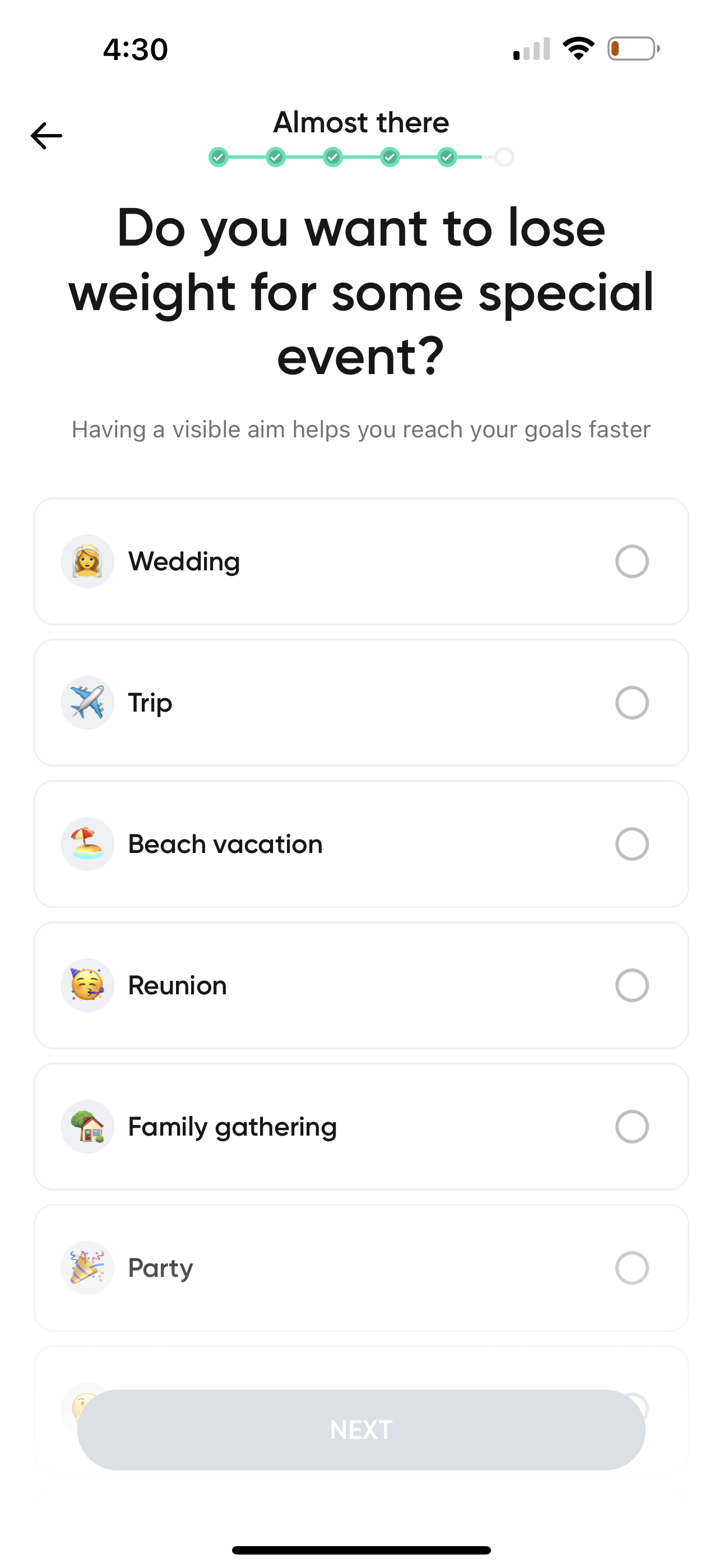Select the Reunion option row
The width and height of the screenshot is (723, 1568).
[x=361, y=985]
